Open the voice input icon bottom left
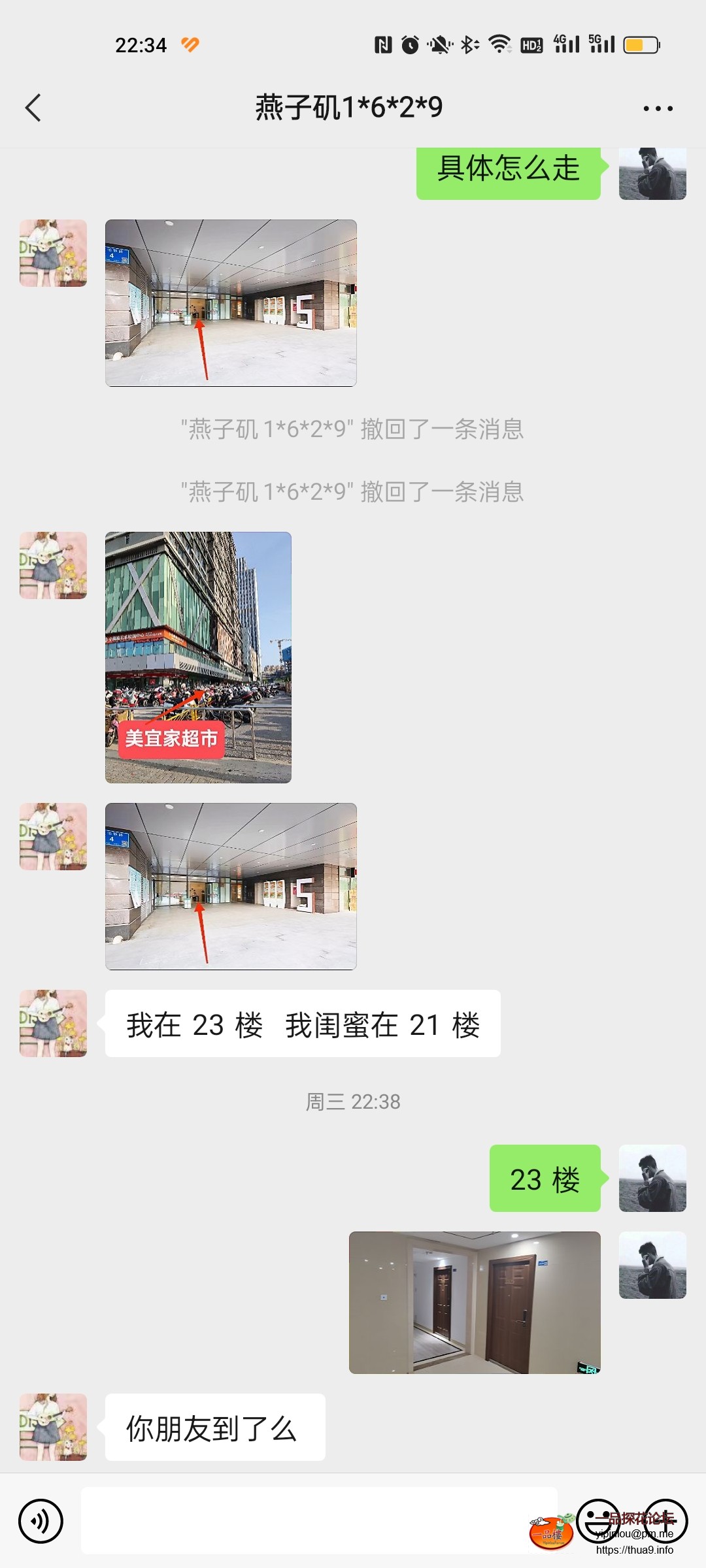 pos(41,1520)
